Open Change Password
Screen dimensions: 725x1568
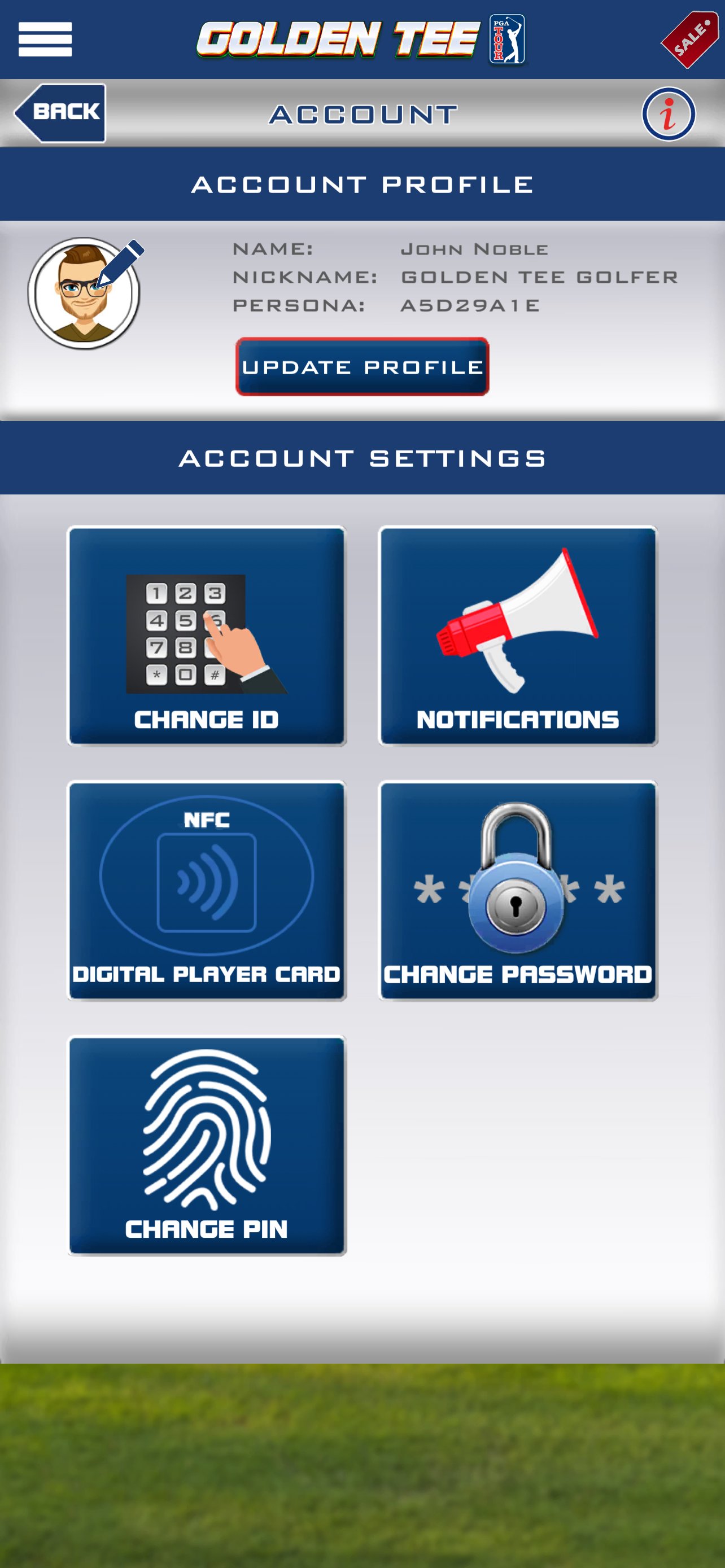coord(518,891)
